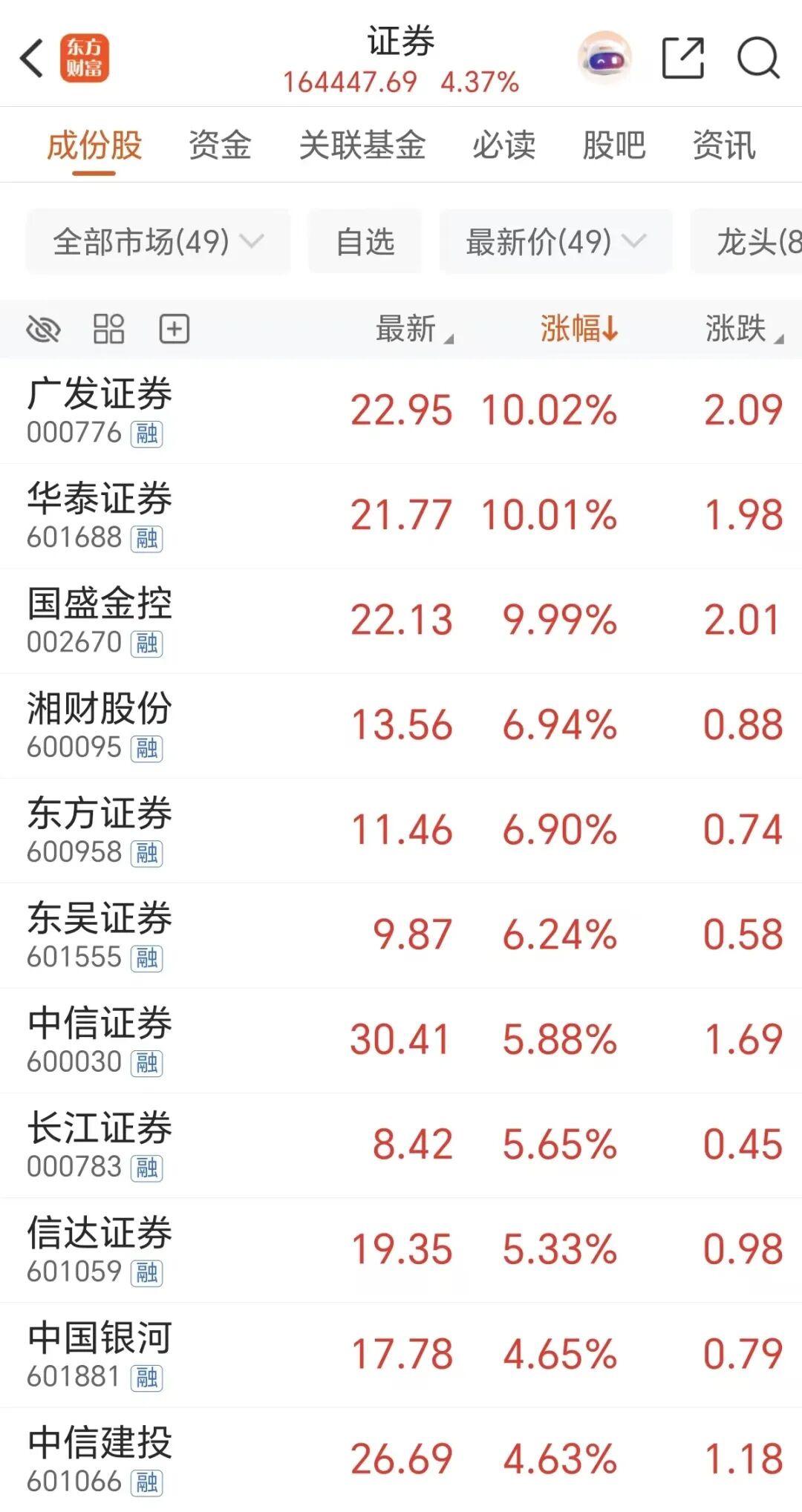Share this securities sector page
Viewport: 802px width, 1512px height.
coord(682,58)
